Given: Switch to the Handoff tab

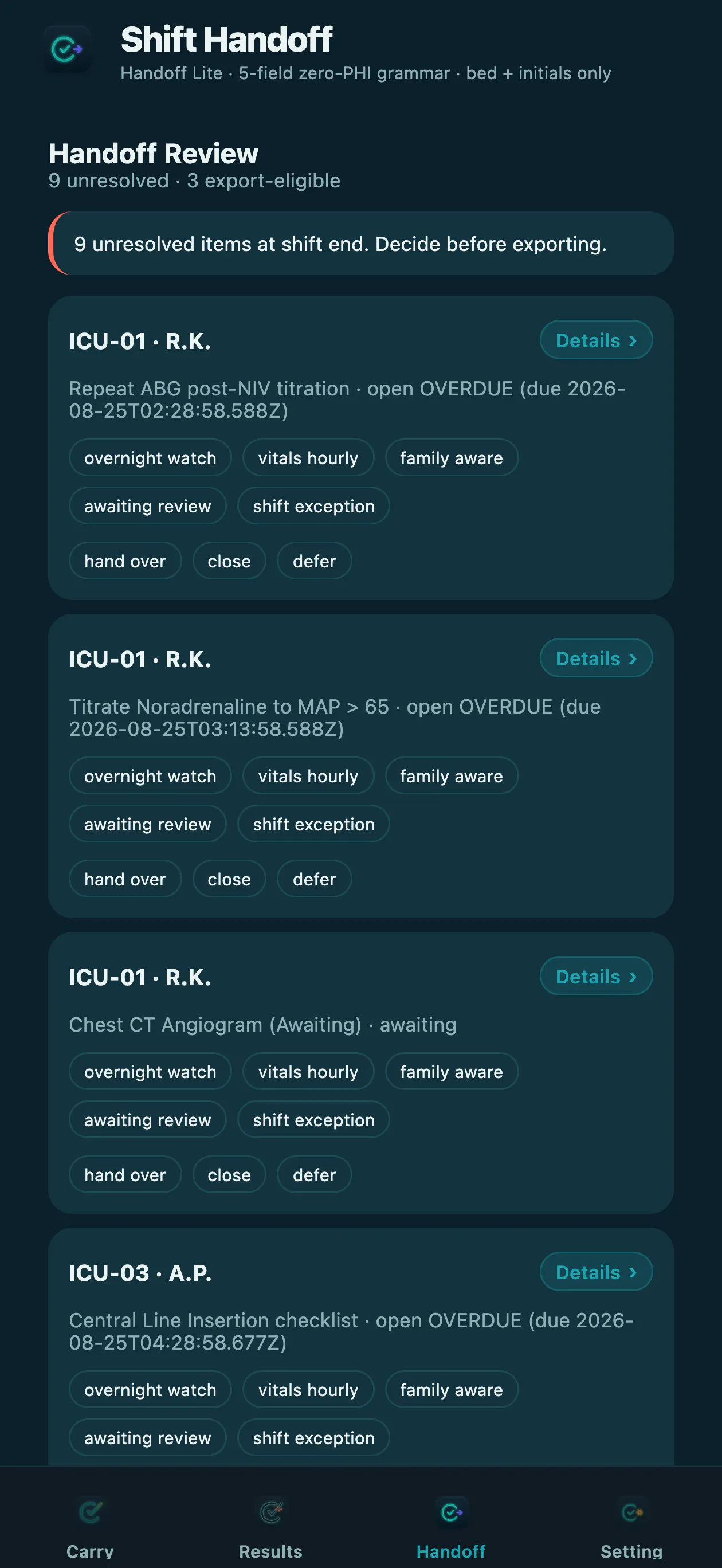Looking at the screenshot, I should click(451, 1528).
